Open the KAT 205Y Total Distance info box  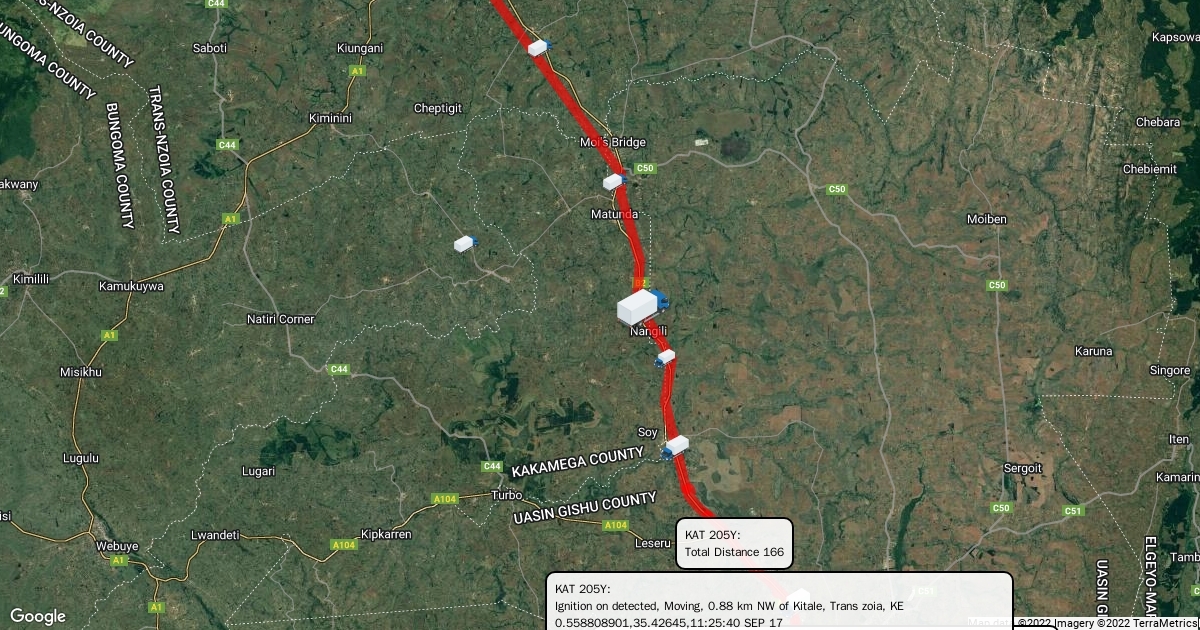pyautogui.click(x=734, y=543)
